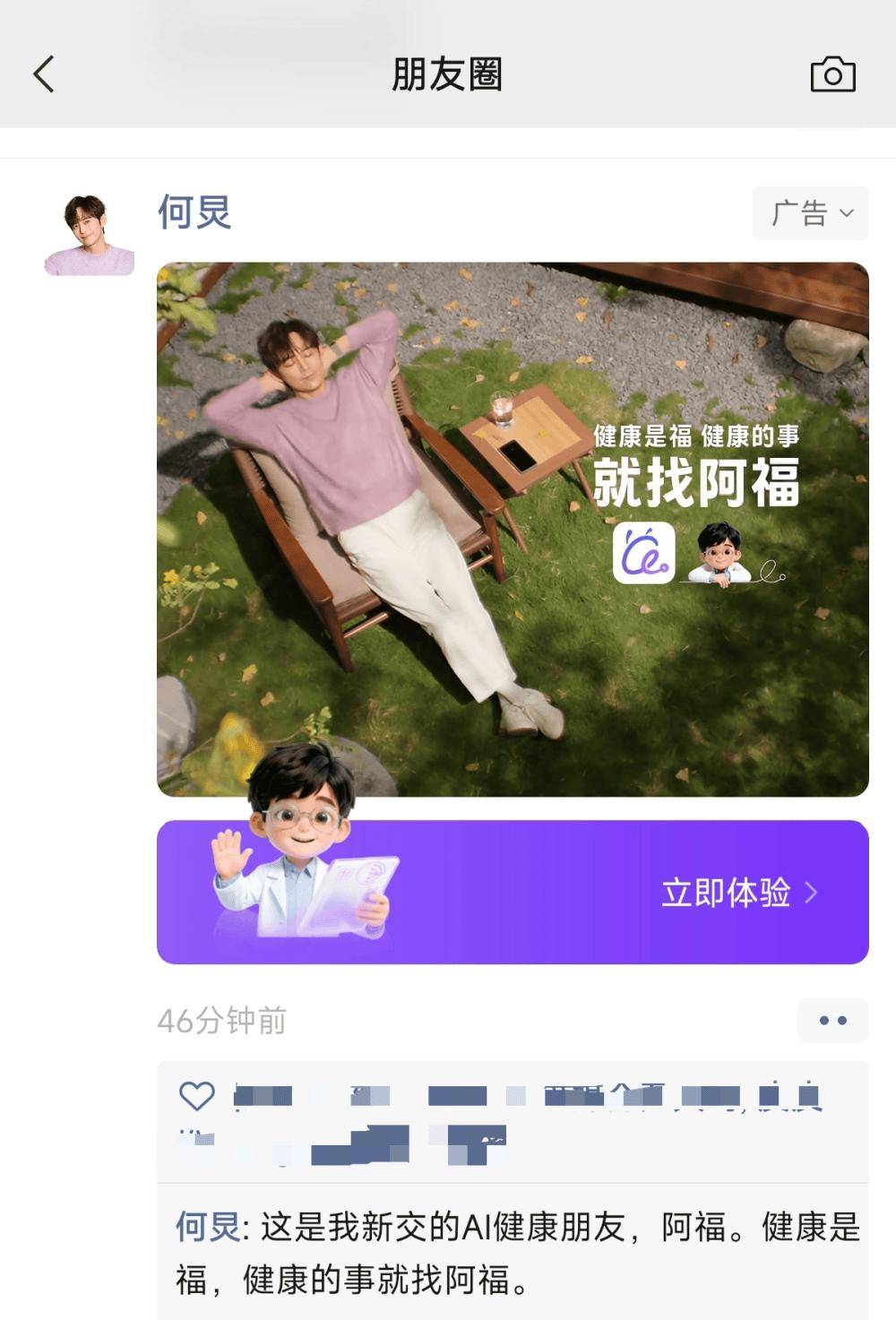896x1320 pixels.
Task: Expand the 广告 dropdown options
Action: [x=810, y=213]
